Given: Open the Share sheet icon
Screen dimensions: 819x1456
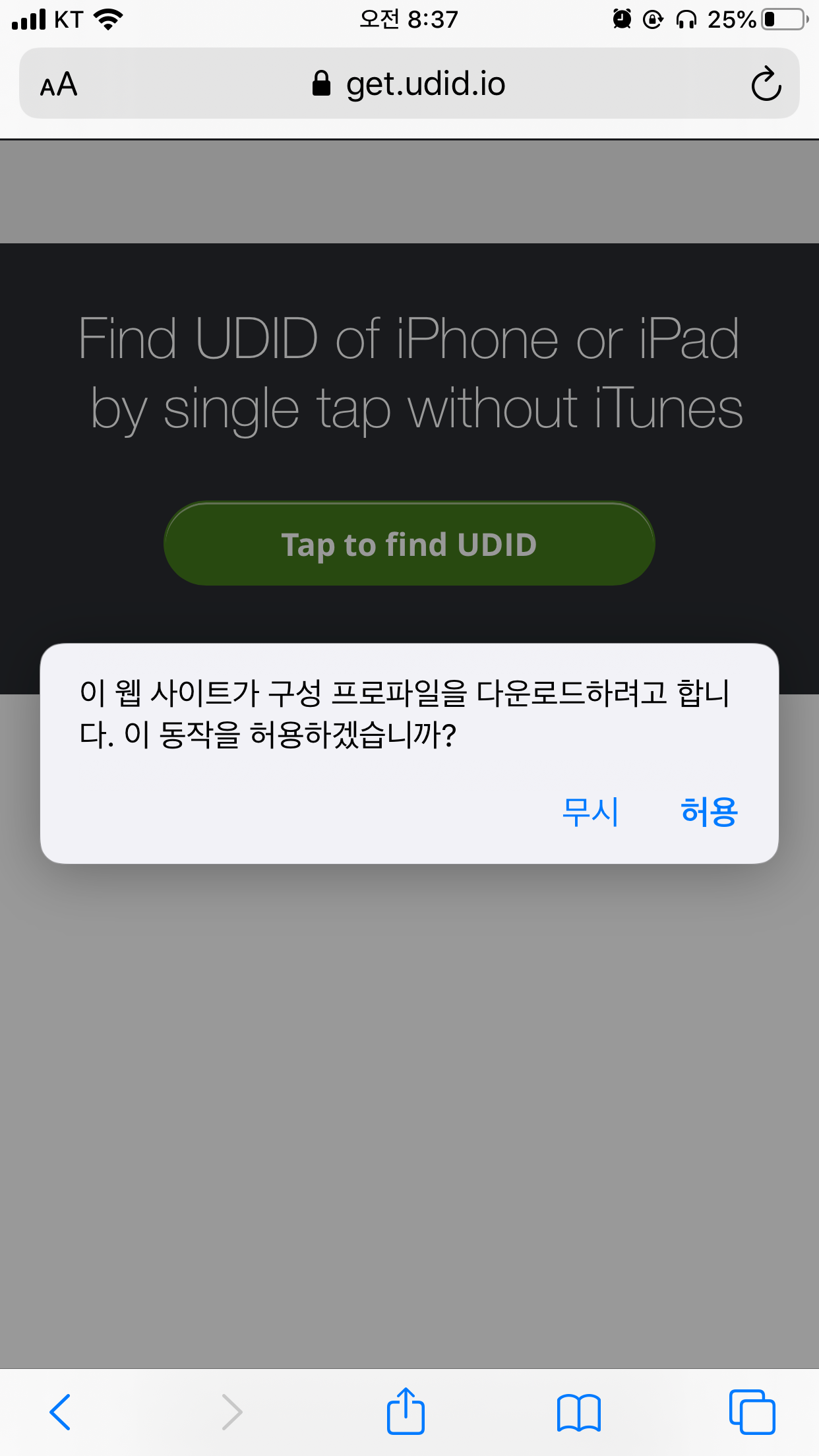Looking at the screenshot, I should pyautogui.click(x=406, y=1411).
